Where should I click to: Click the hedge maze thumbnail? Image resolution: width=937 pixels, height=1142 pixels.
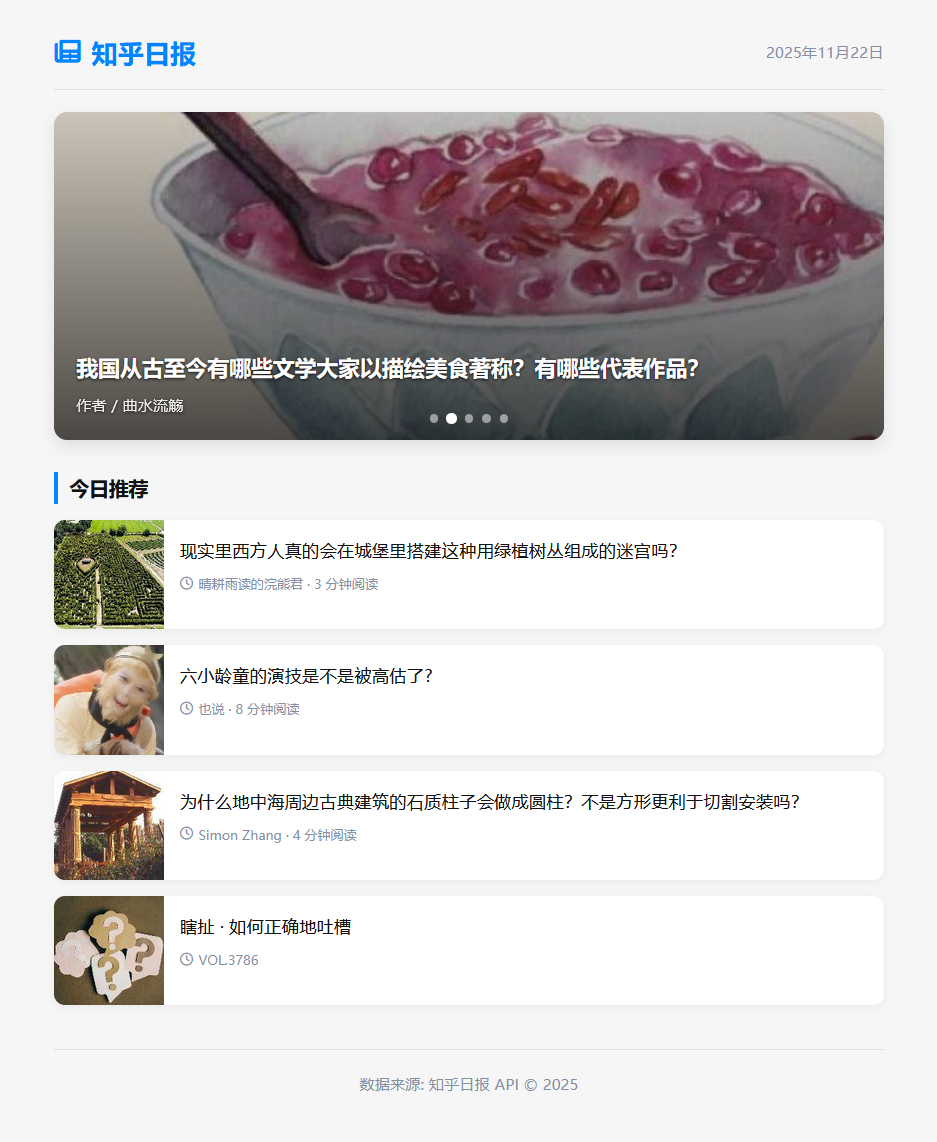(108, 575)
